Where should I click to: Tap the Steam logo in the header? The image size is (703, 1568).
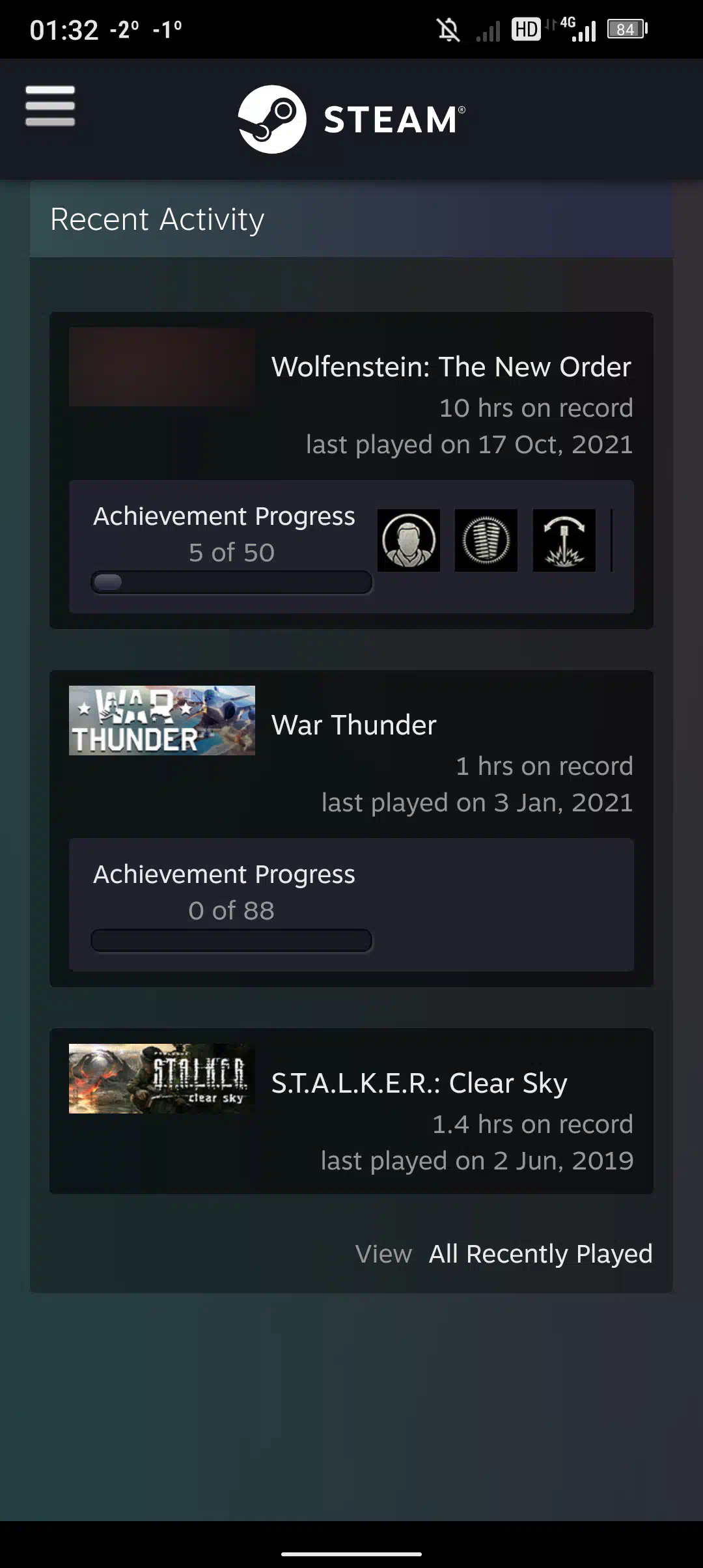(x=351, y=119)
